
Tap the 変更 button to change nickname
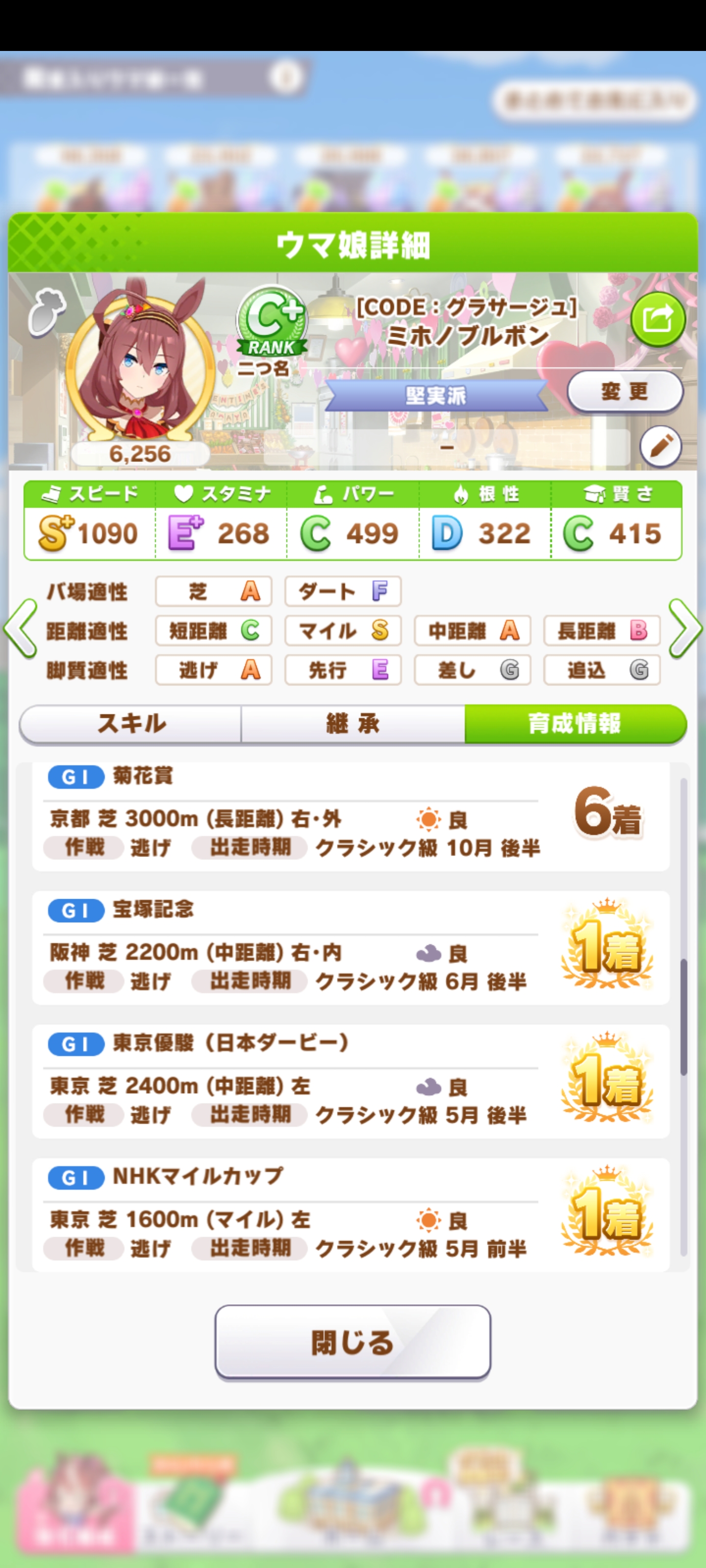[x=625, y=392]
